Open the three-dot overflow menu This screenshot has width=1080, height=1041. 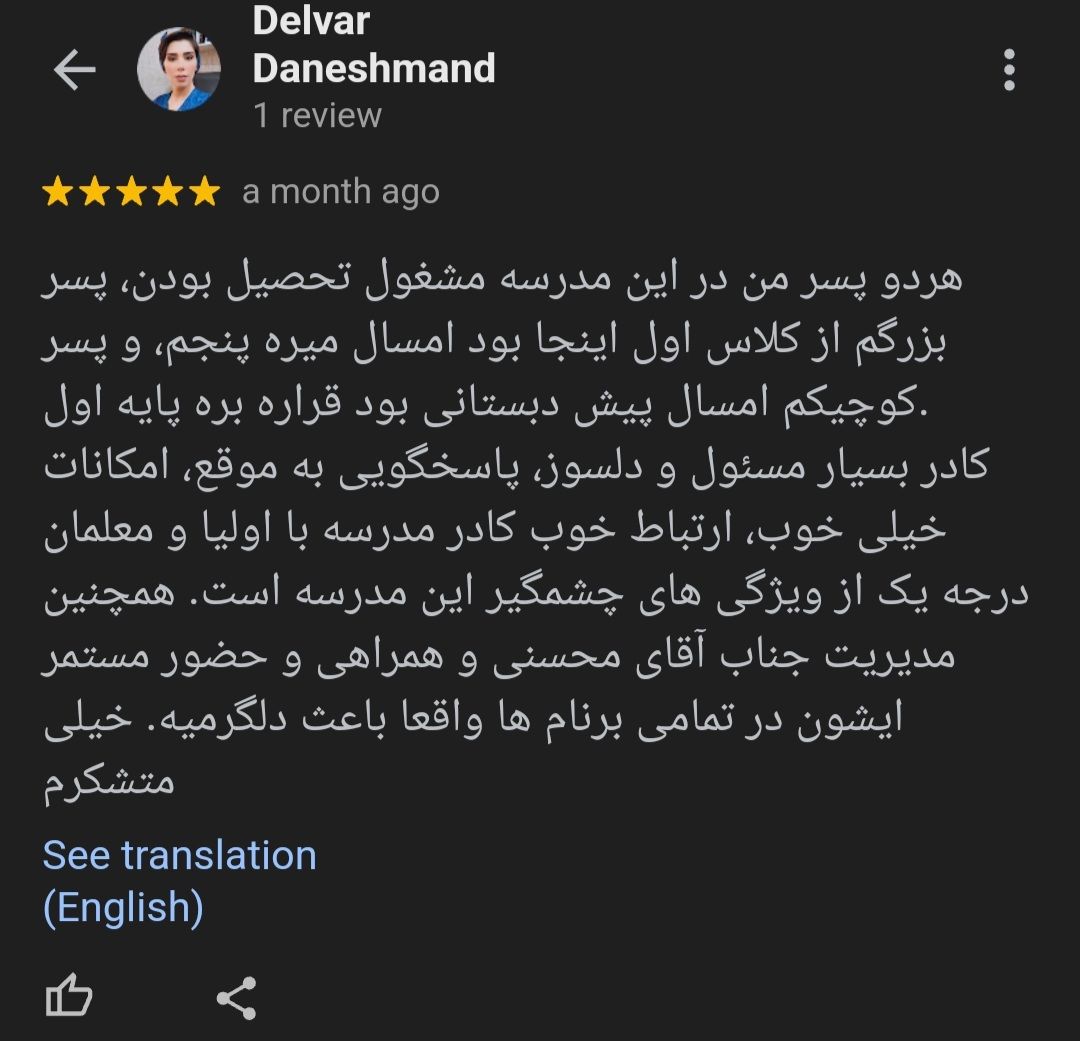tap(1009, 70)
